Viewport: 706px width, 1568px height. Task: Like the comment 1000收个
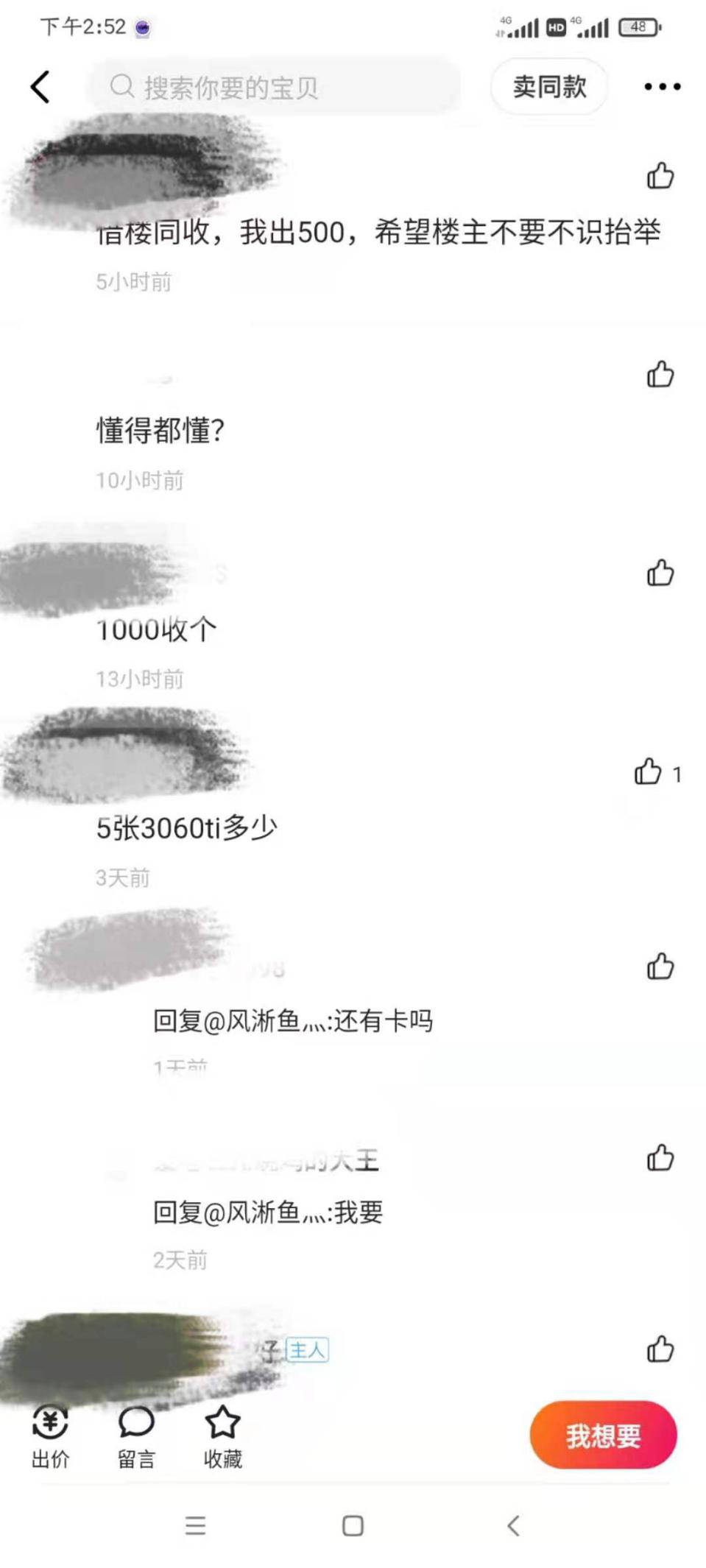[x=660, y=573]
